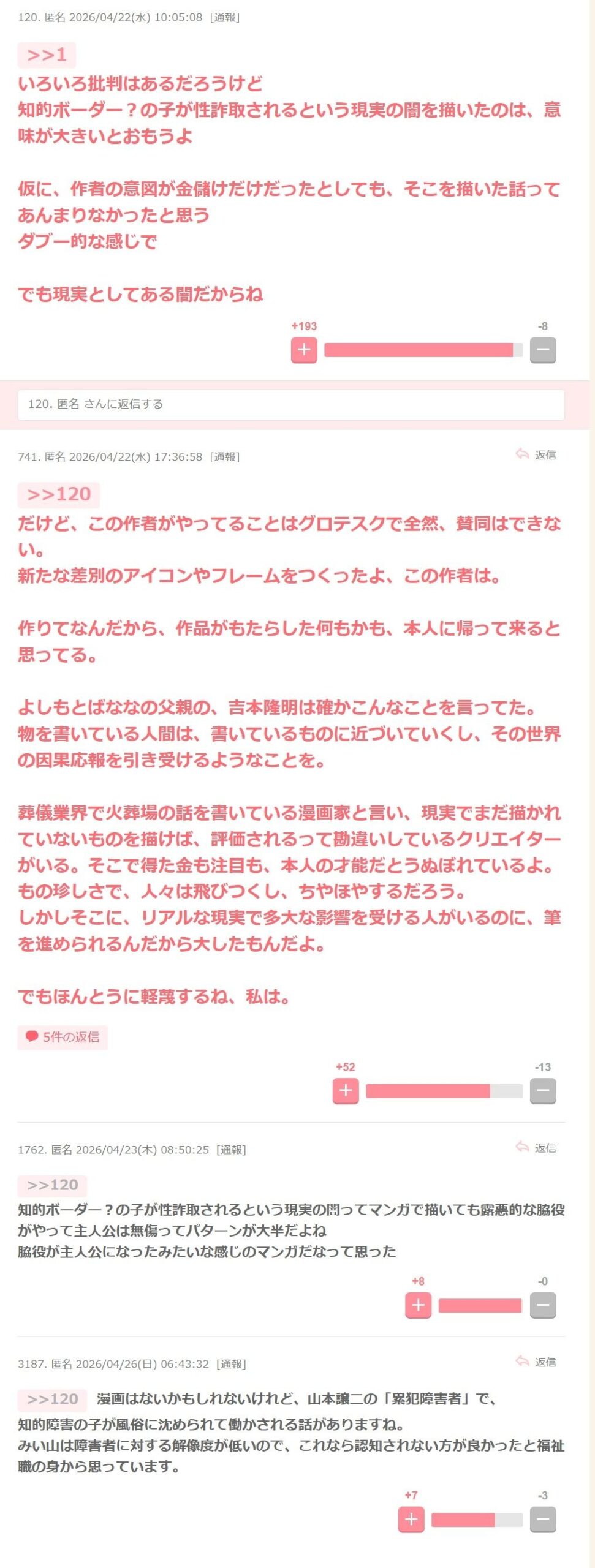
Task: Open the >>120 anchor in comment 741
Action: click(59, 494)
